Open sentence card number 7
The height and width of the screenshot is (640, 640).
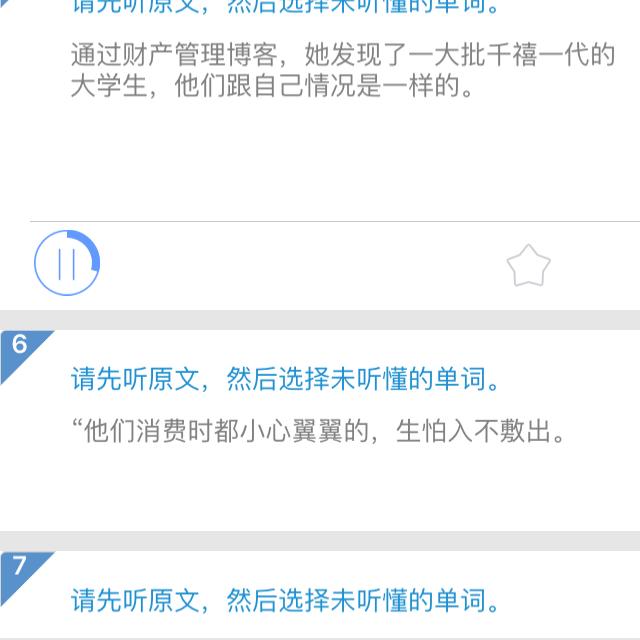coord(320,596)
